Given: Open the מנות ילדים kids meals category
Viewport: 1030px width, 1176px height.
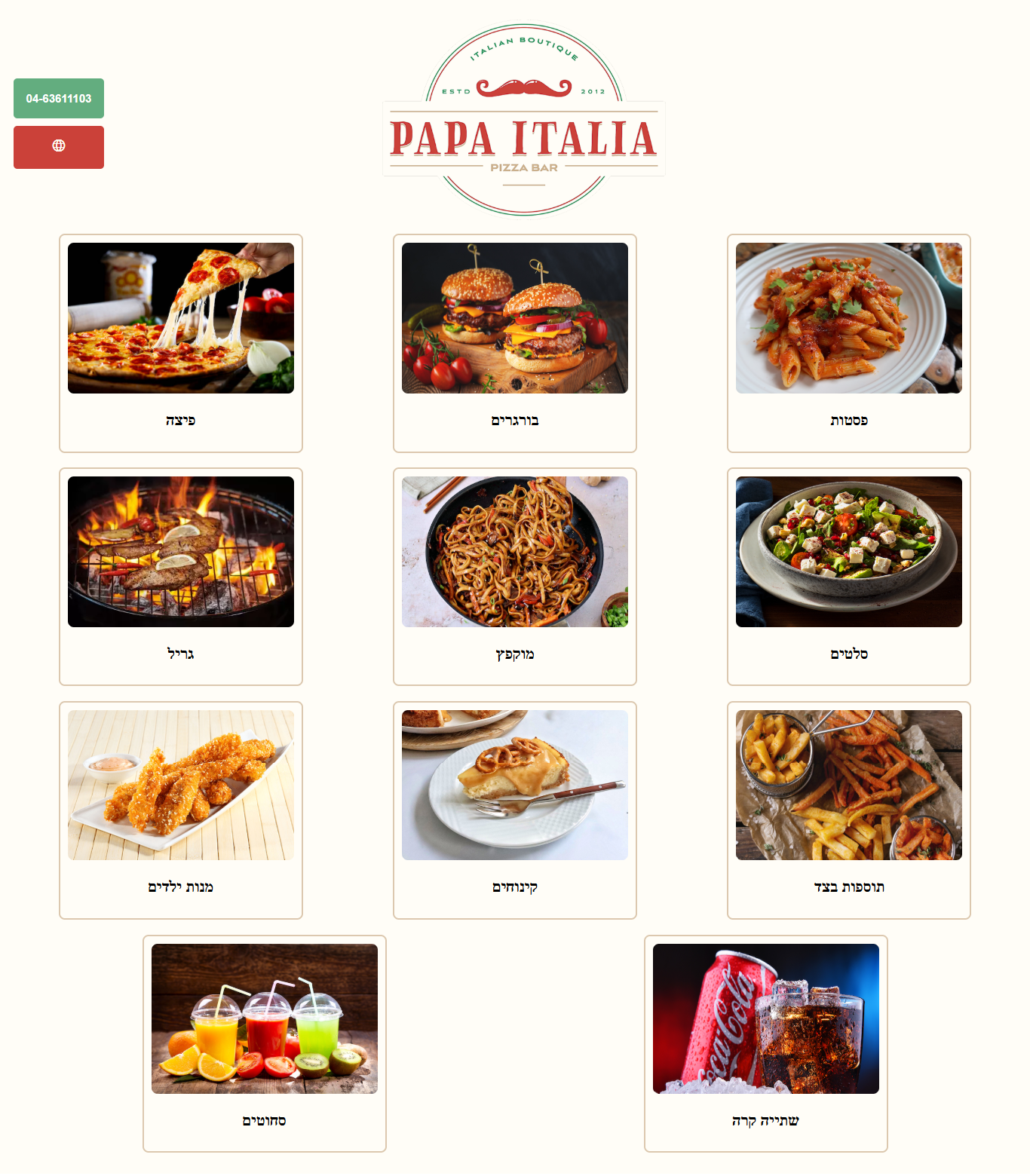Looking at the screenshot, I should pos(181,810).
